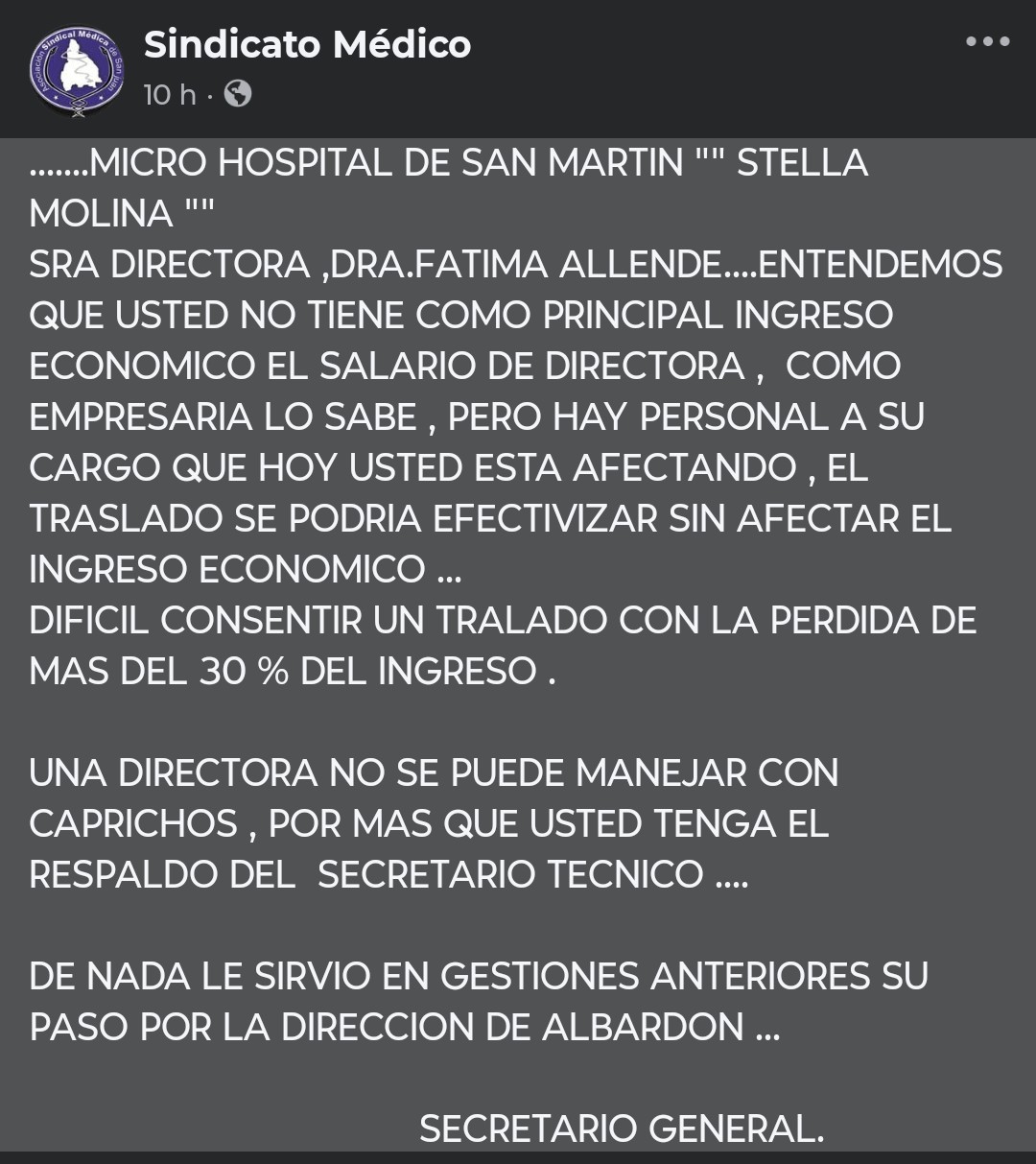1036x1164 pixels.
Task: Visit the Sindicato Médico page name
Action: (x=307, y=45)
